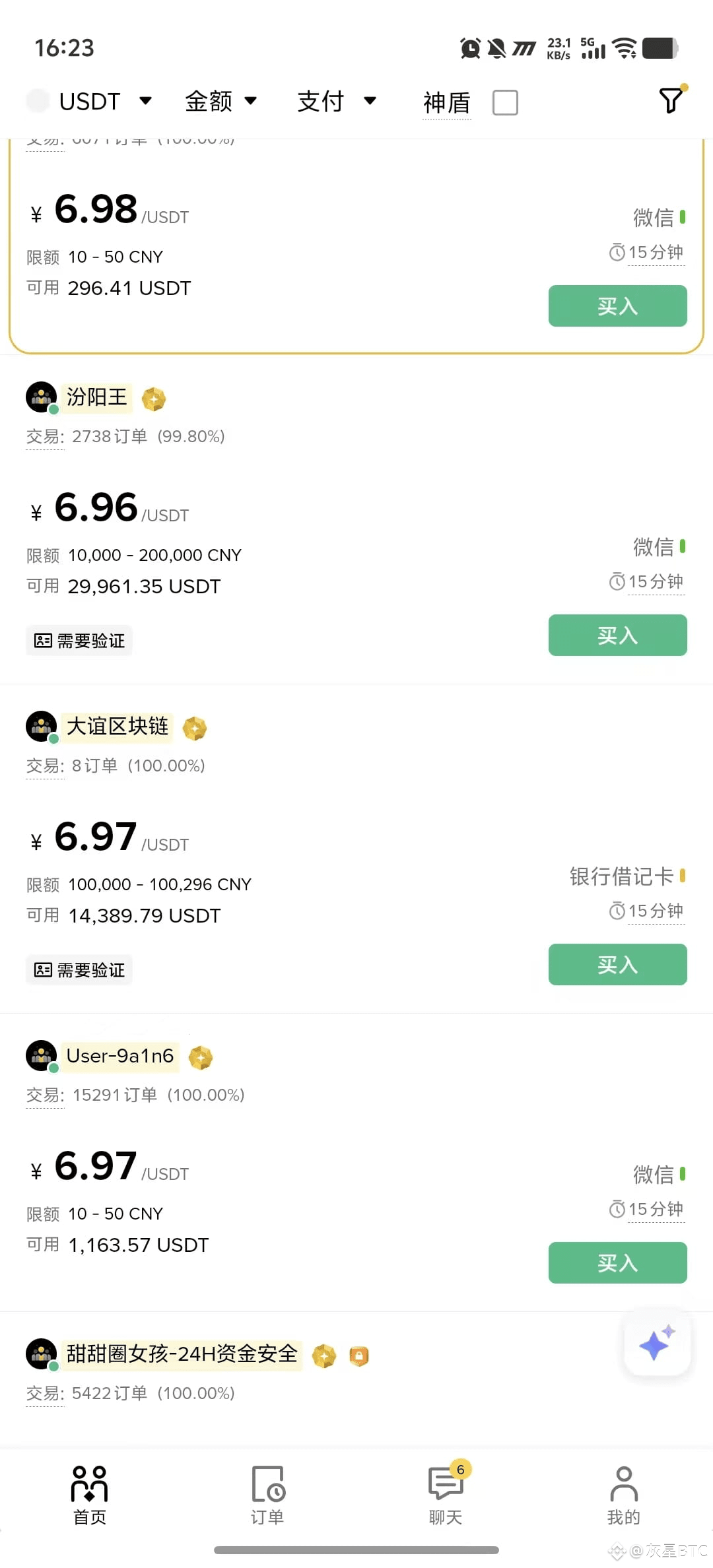
Task: Open User-9a1n6 merchant profile
Action: point(120,1057)
